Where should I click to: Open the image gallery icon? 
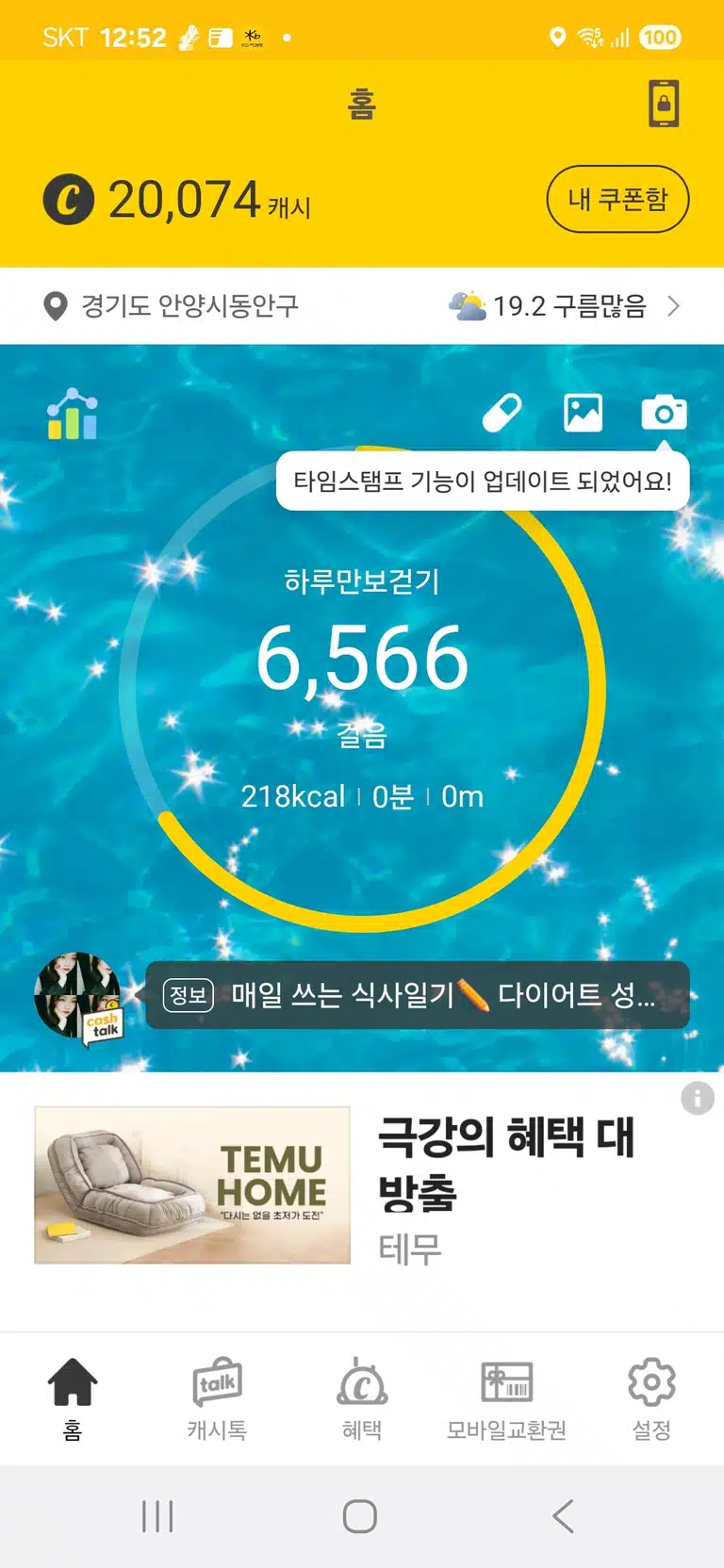583,413
